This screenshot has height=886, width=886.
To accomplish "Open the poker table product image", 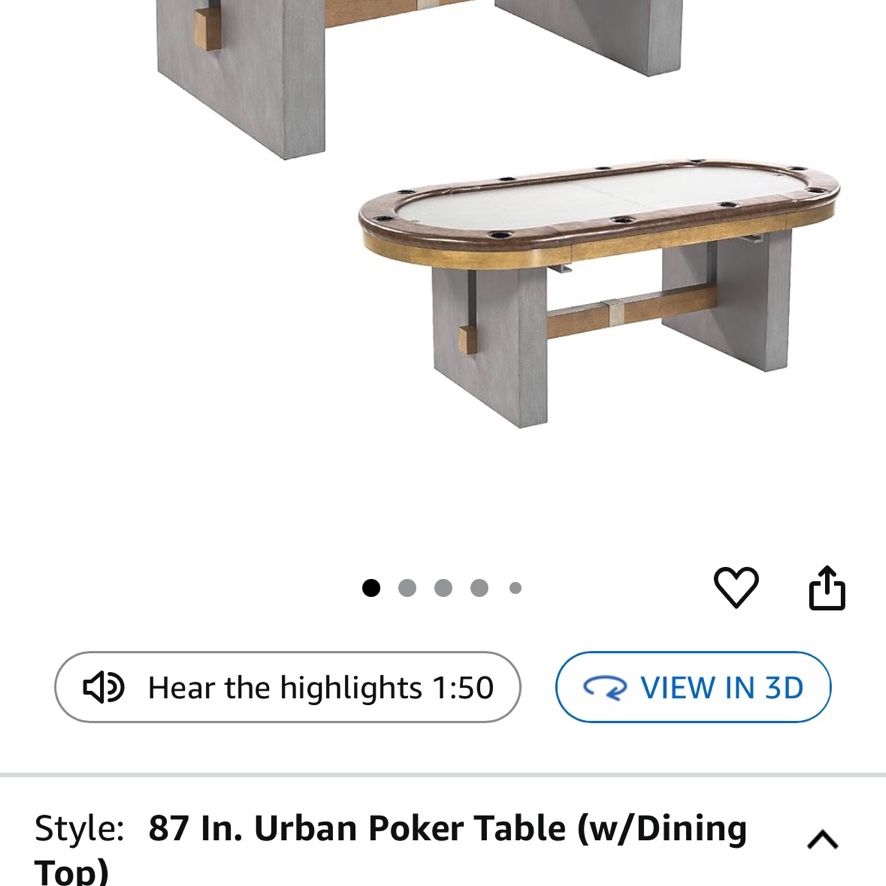I will pyautogui.click(x=599, y=293).
